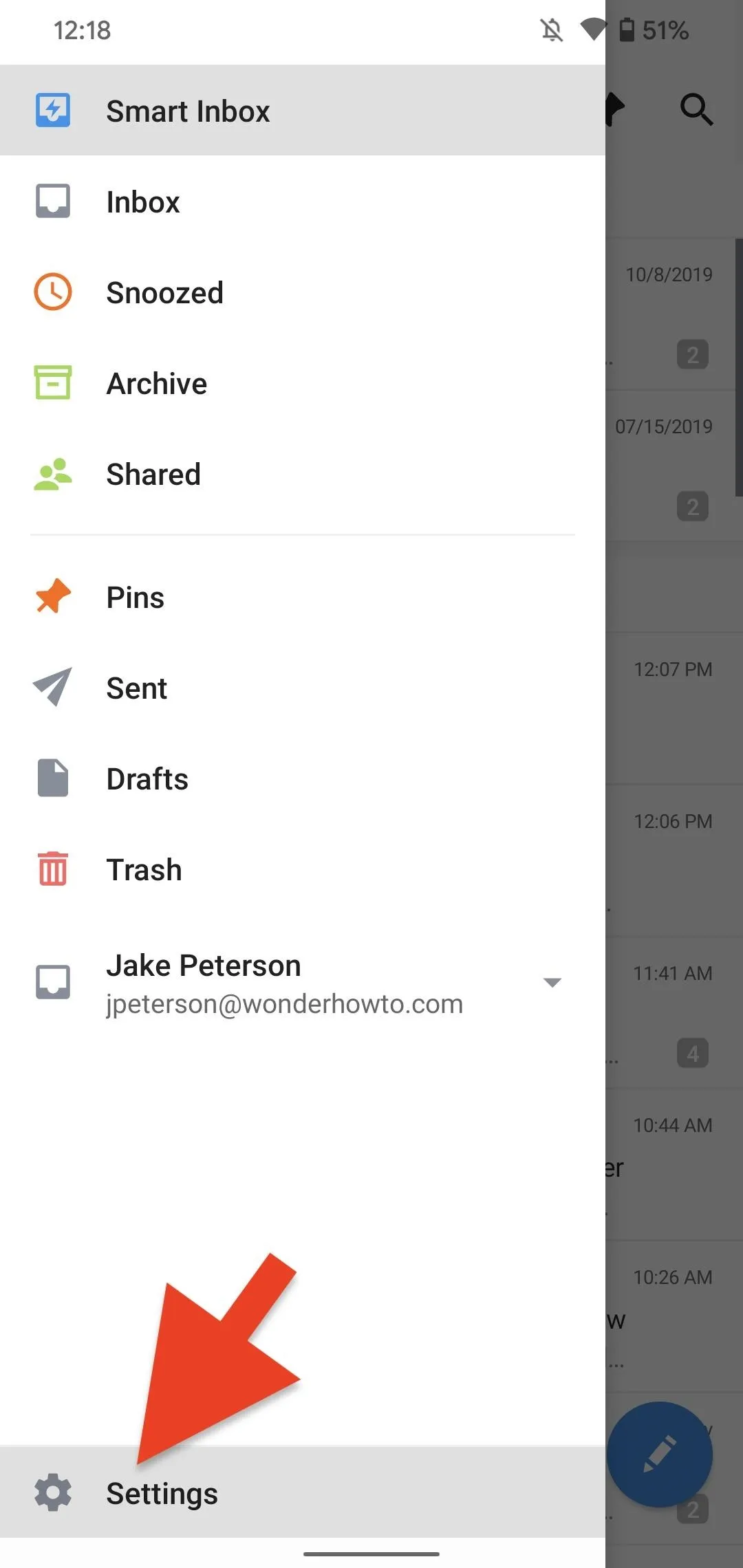Show pinned emails under Pins
Image resolution: width=743 pixels, height=1568 pixels.
303,597
